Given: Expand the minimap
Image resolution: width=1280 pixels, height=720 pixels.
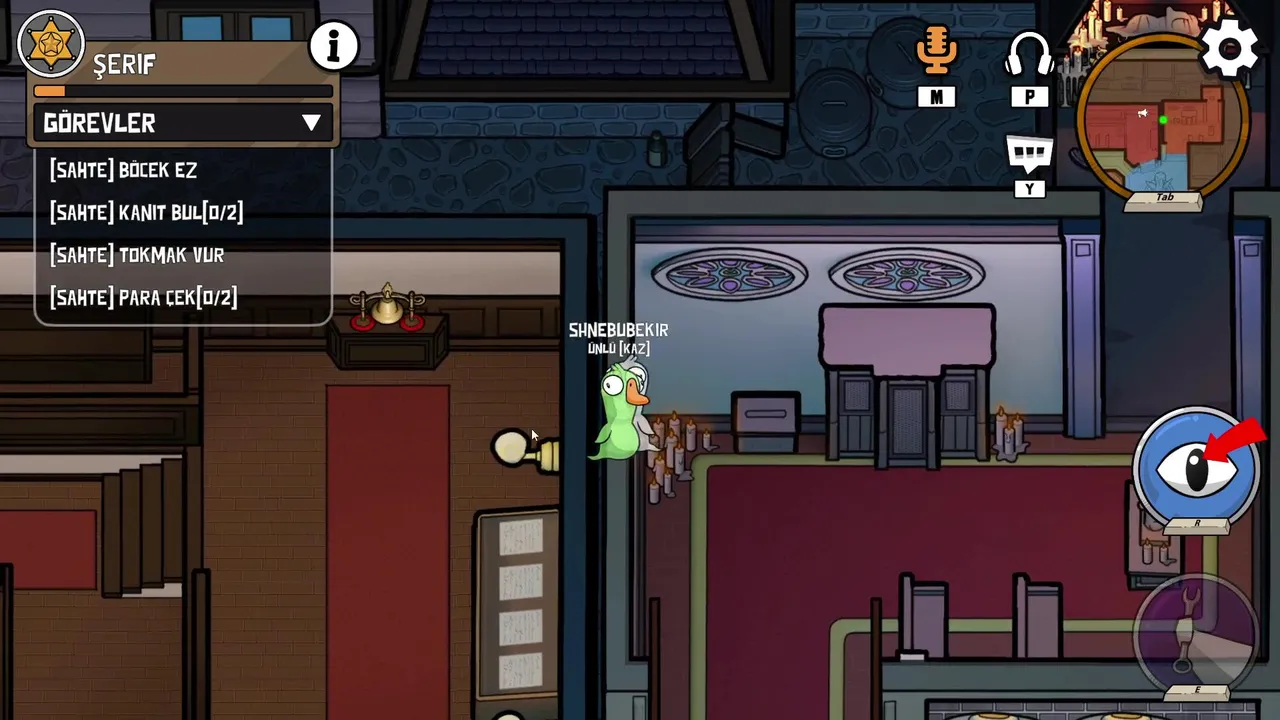Looking at the screenshot, I should coord(1162,120).
